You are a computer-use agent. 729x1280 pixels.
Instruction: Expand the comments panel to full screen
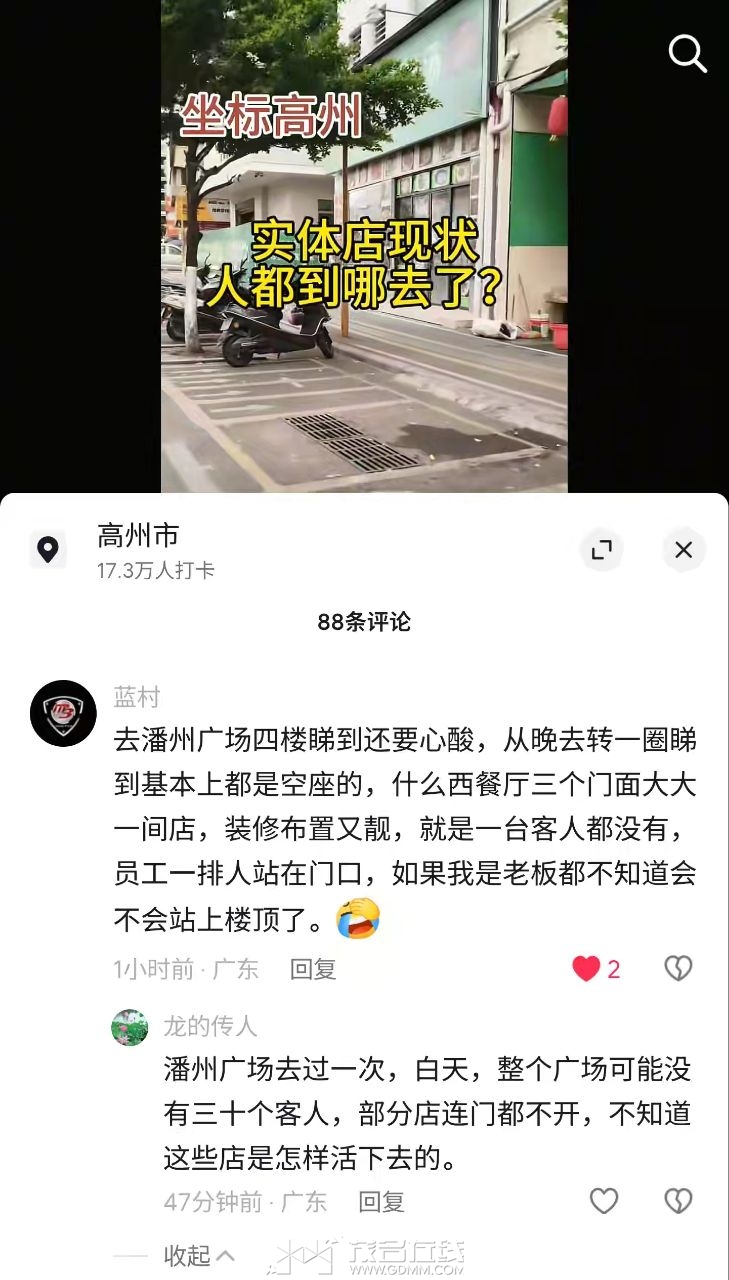point(602,550)
